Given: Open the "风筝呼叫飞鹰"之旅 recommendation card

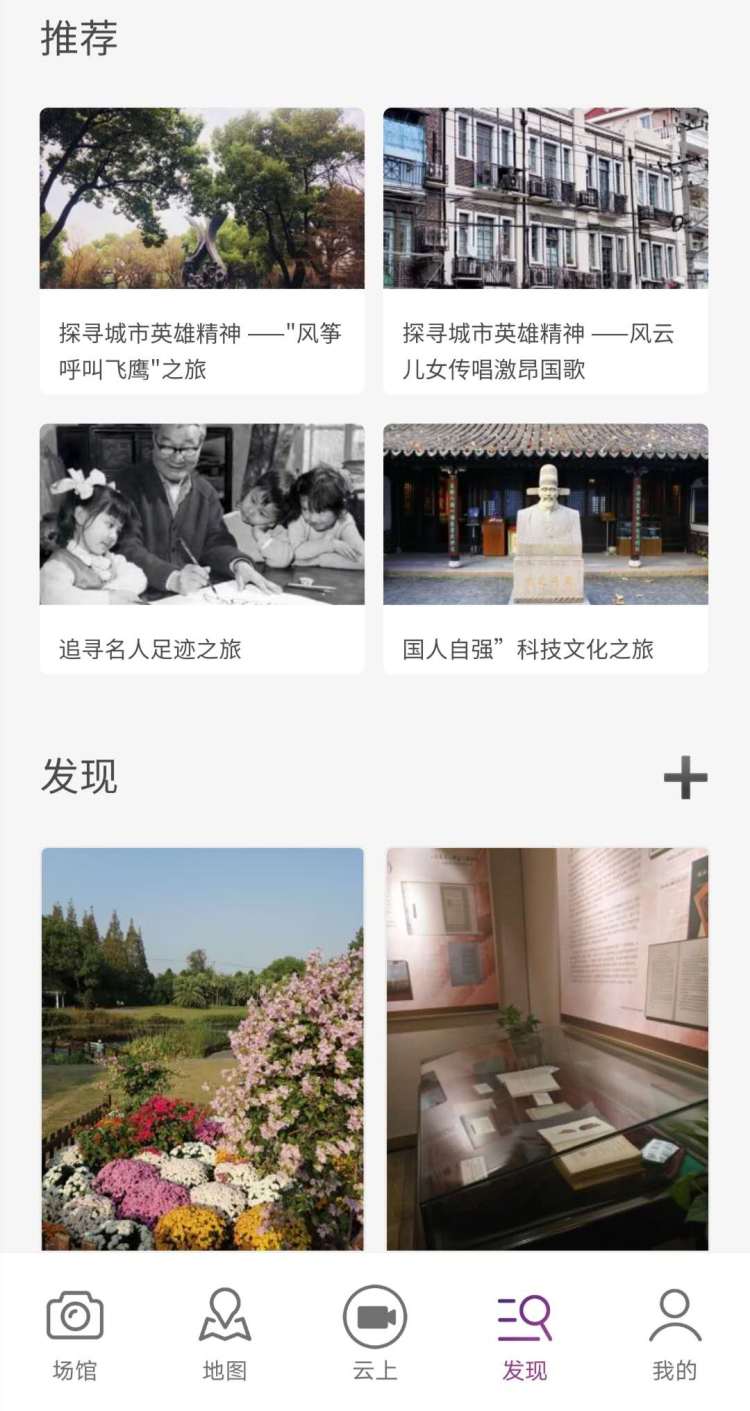Looking at the screenshot, I should click(x=202, y=251).
